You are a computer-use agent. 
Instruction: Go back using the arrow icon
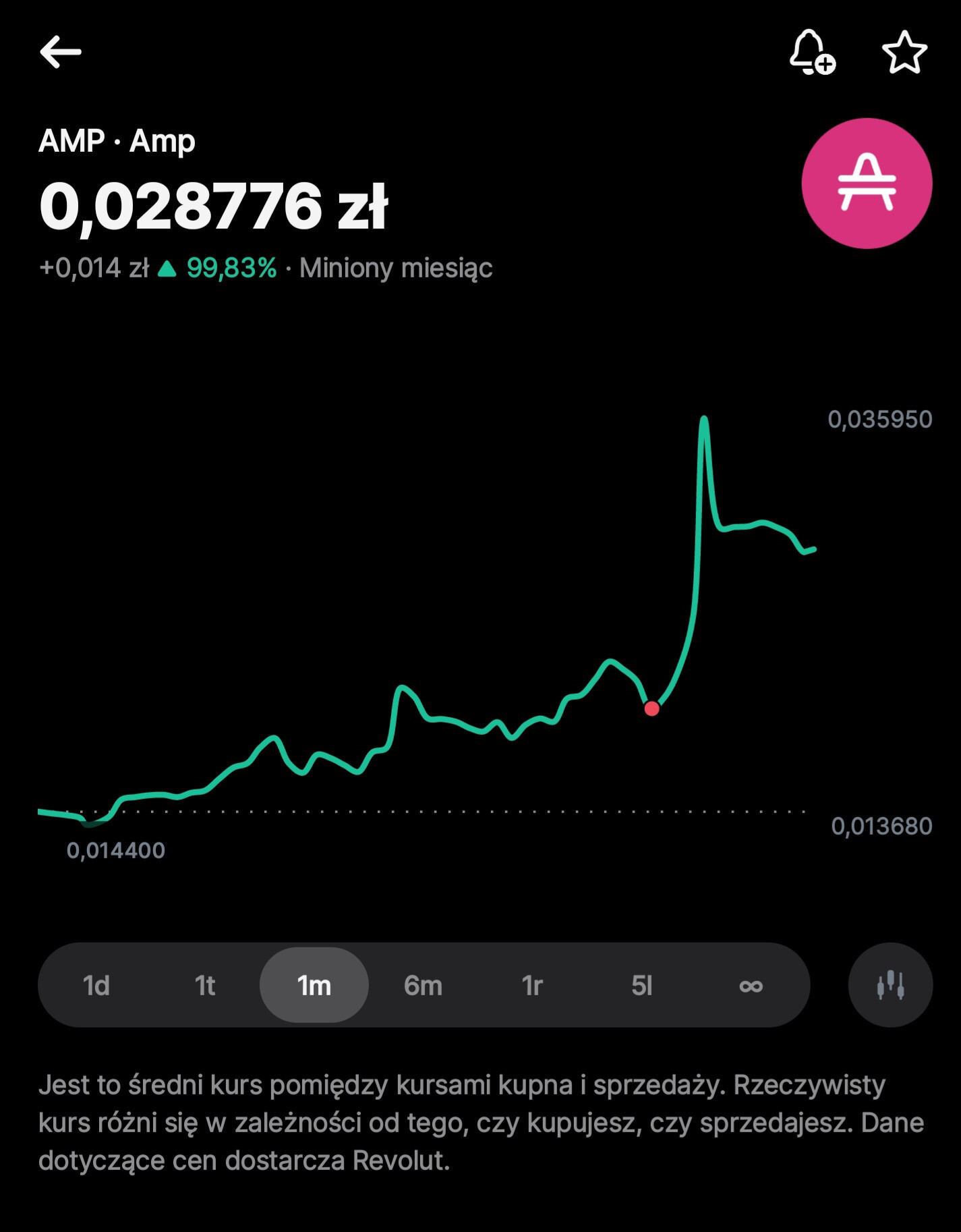pos(61,52)
